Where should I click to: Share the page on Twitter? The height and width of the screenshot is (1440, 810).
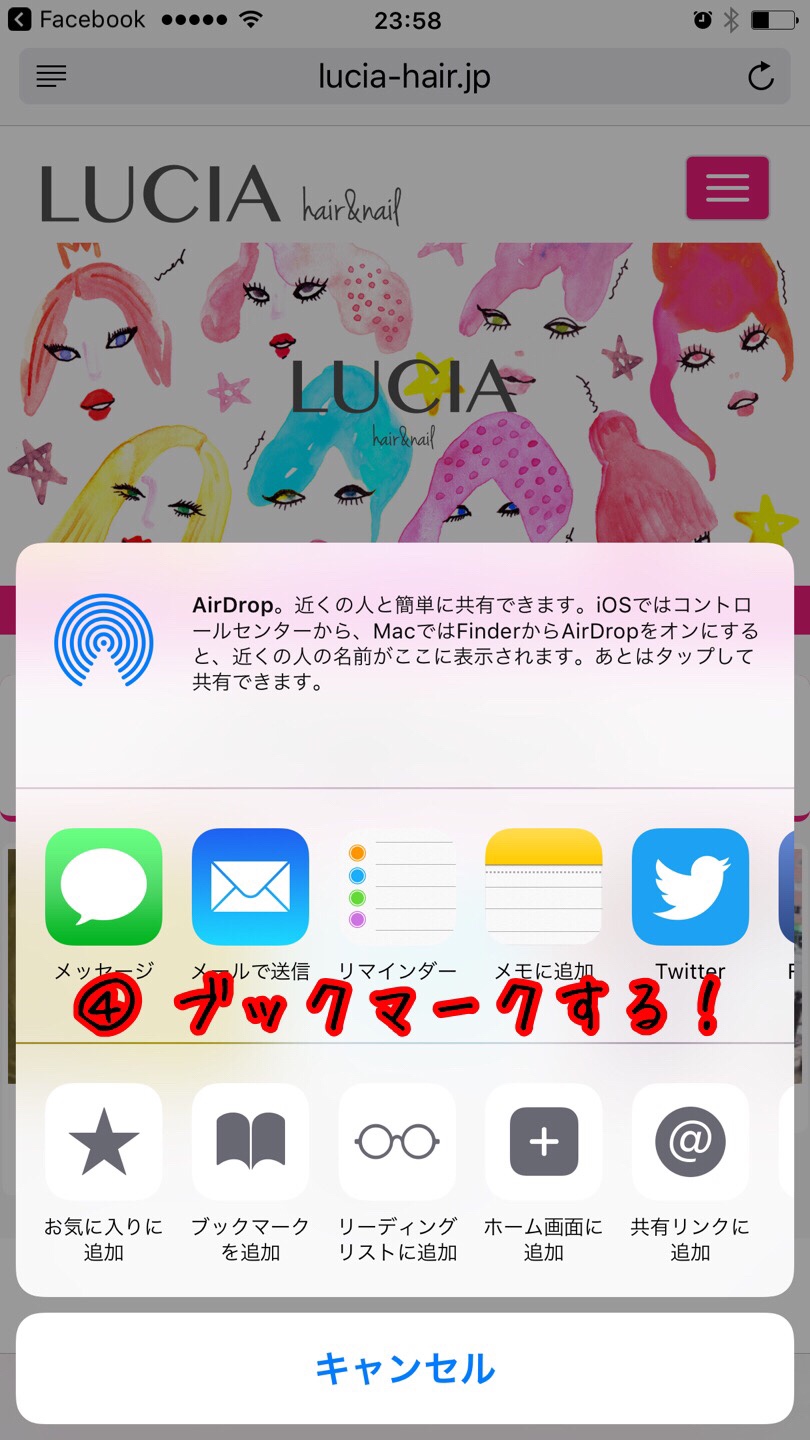(x=690, y=887)
